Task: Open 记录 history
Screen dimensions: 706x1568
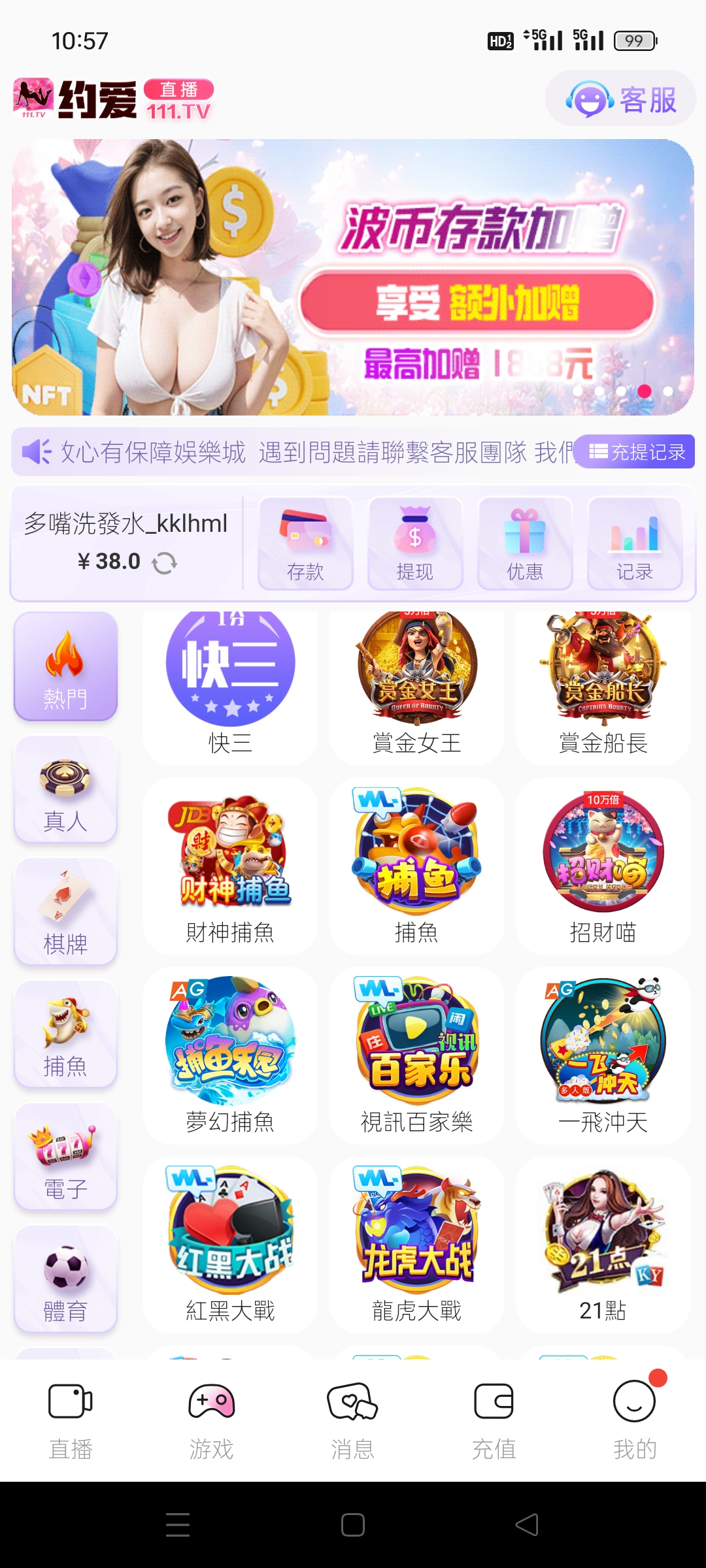Action: pyautogui.click(x=635, y=544)
